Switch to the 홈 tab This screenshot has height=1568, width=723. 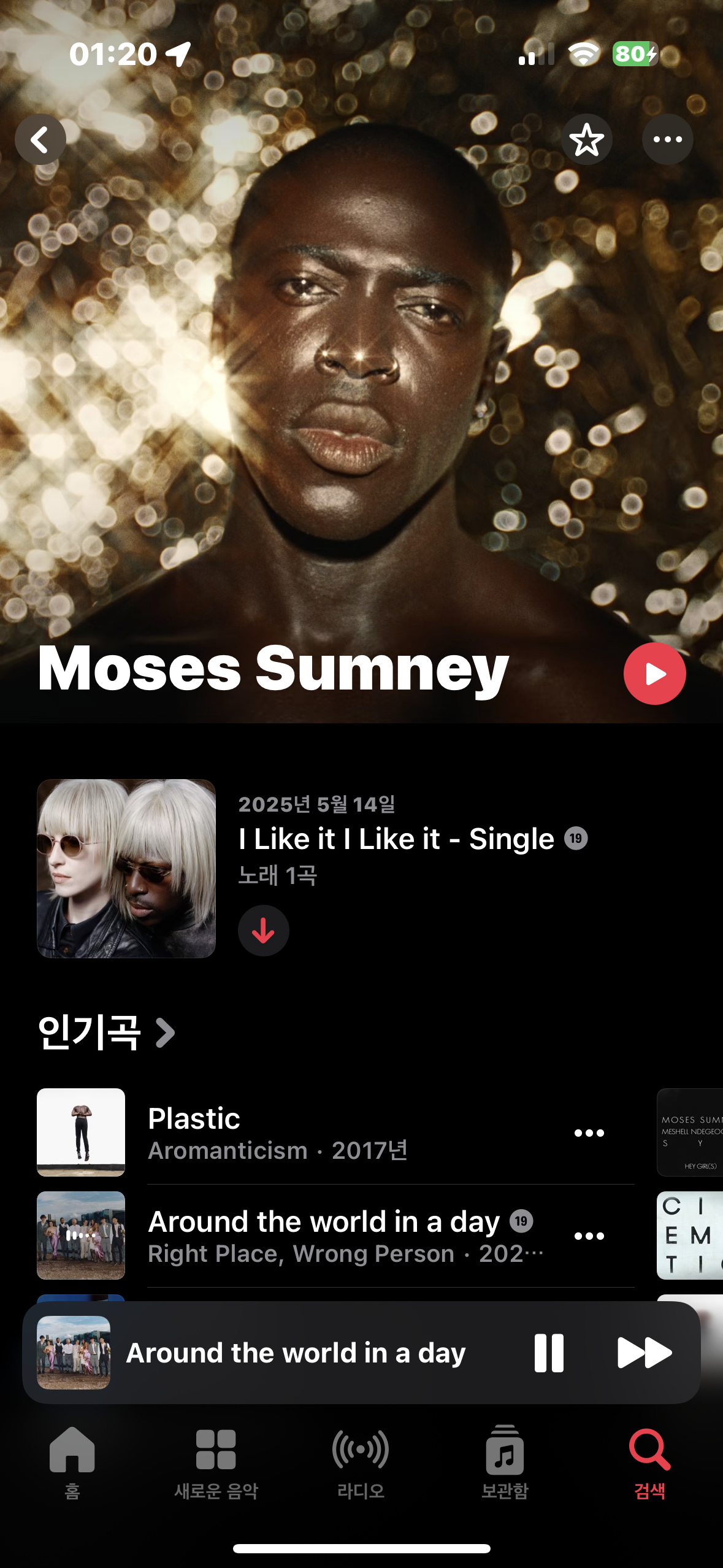click(72, 1462)
